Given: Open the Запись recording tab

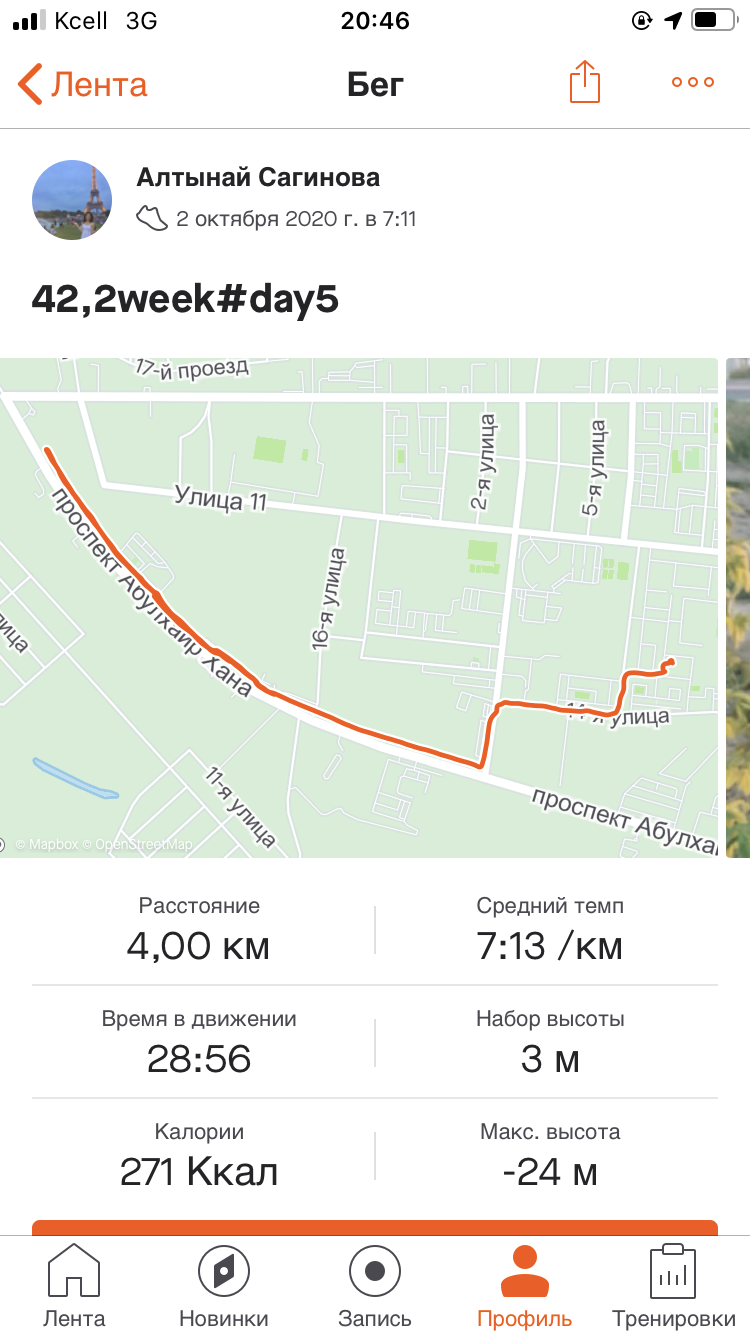Looking at the screenshot, I should 375,1286.
